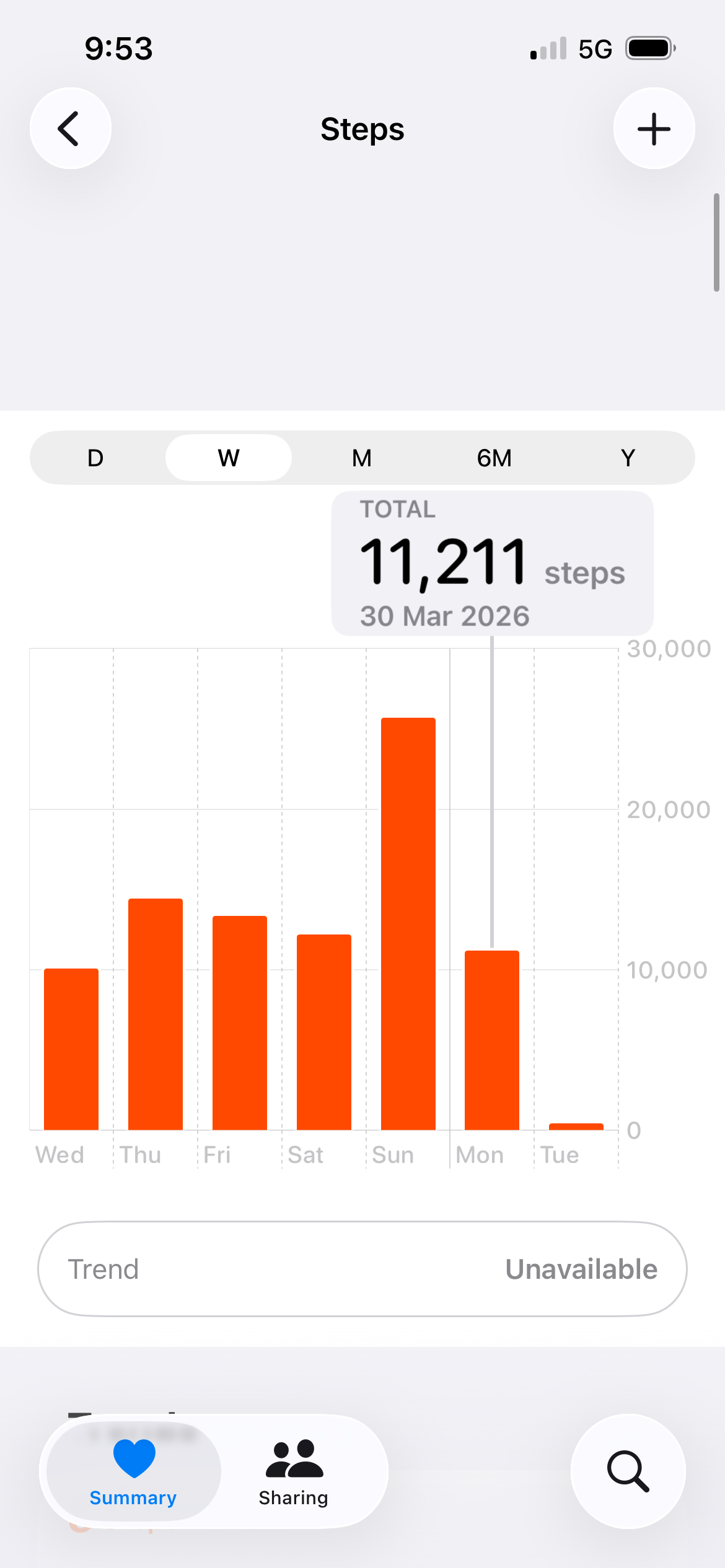Switch to the Y year view
Screen dimensions: 725x1568
(x=628, y=458)
